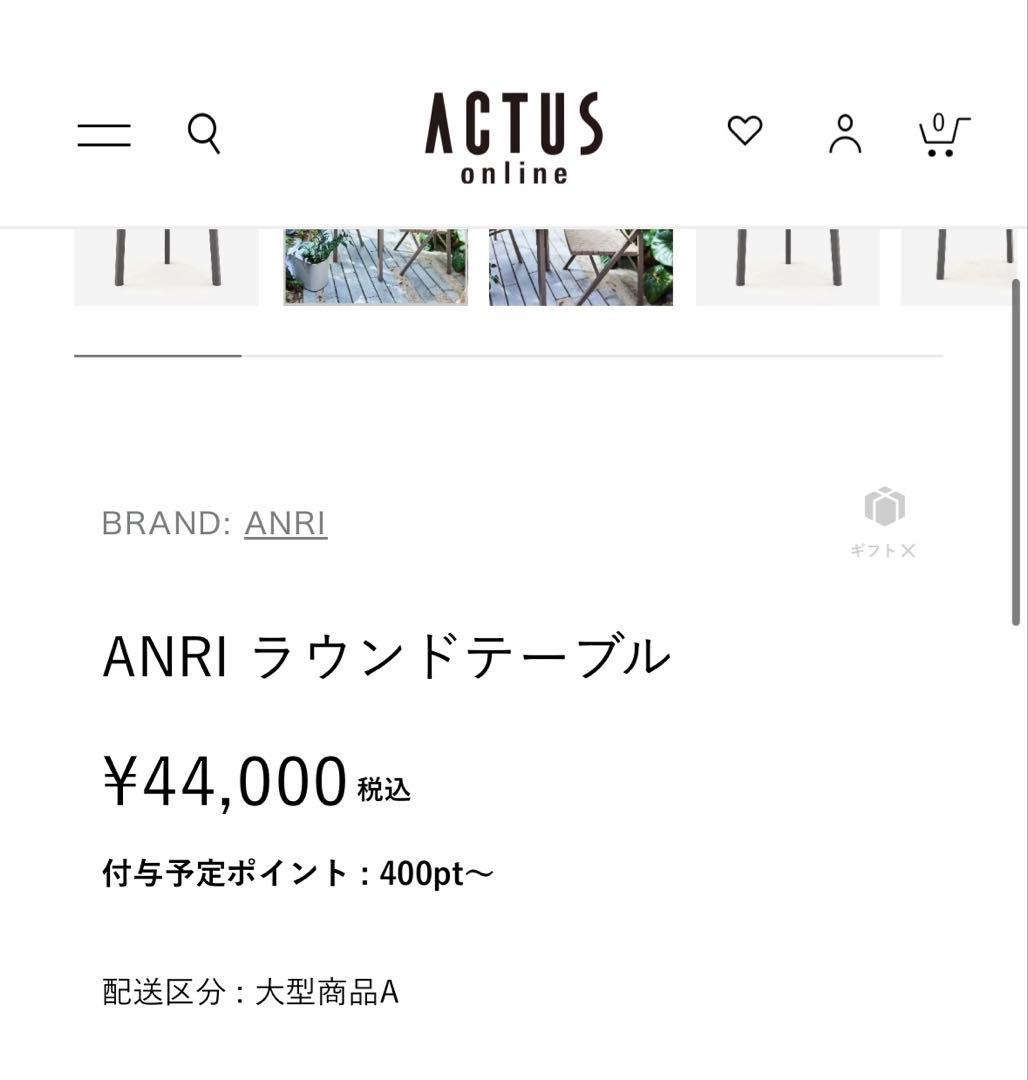This screenshot has height=1080, width=1028.
Task: Select the second product thumbnail with plants
Action: (374, 264)
